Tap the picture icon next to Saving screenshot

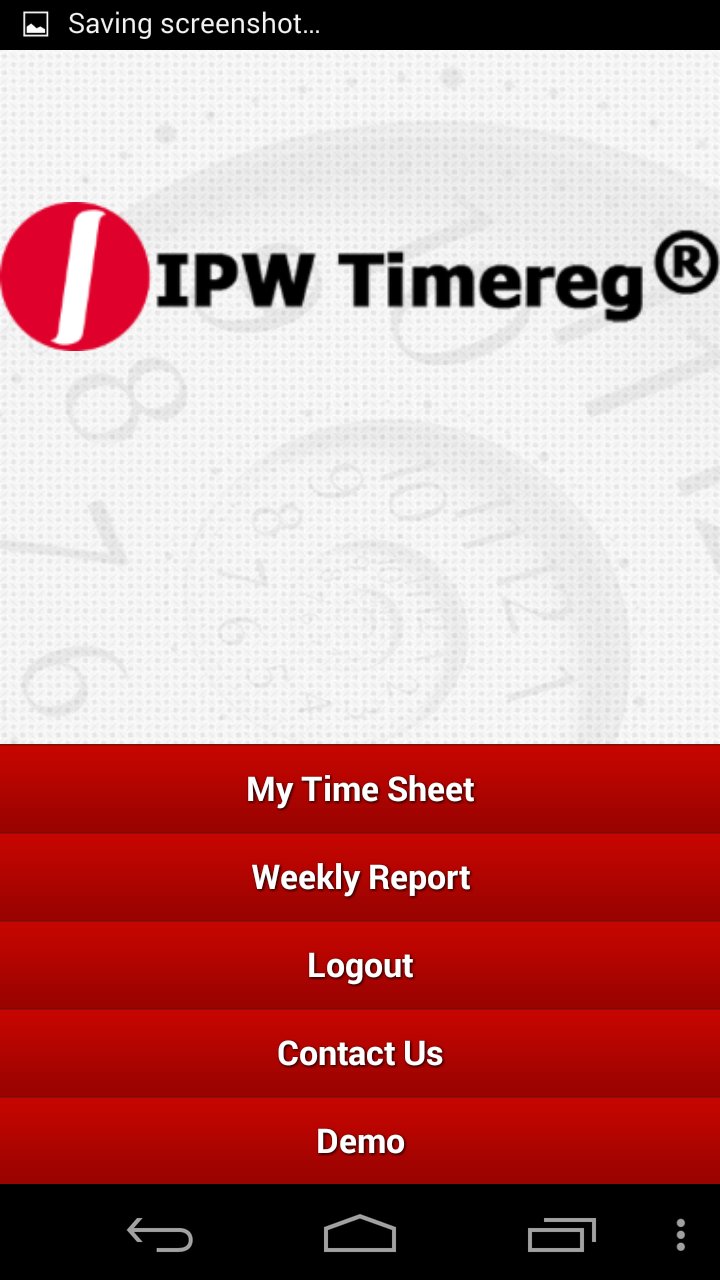click(36, 22)
